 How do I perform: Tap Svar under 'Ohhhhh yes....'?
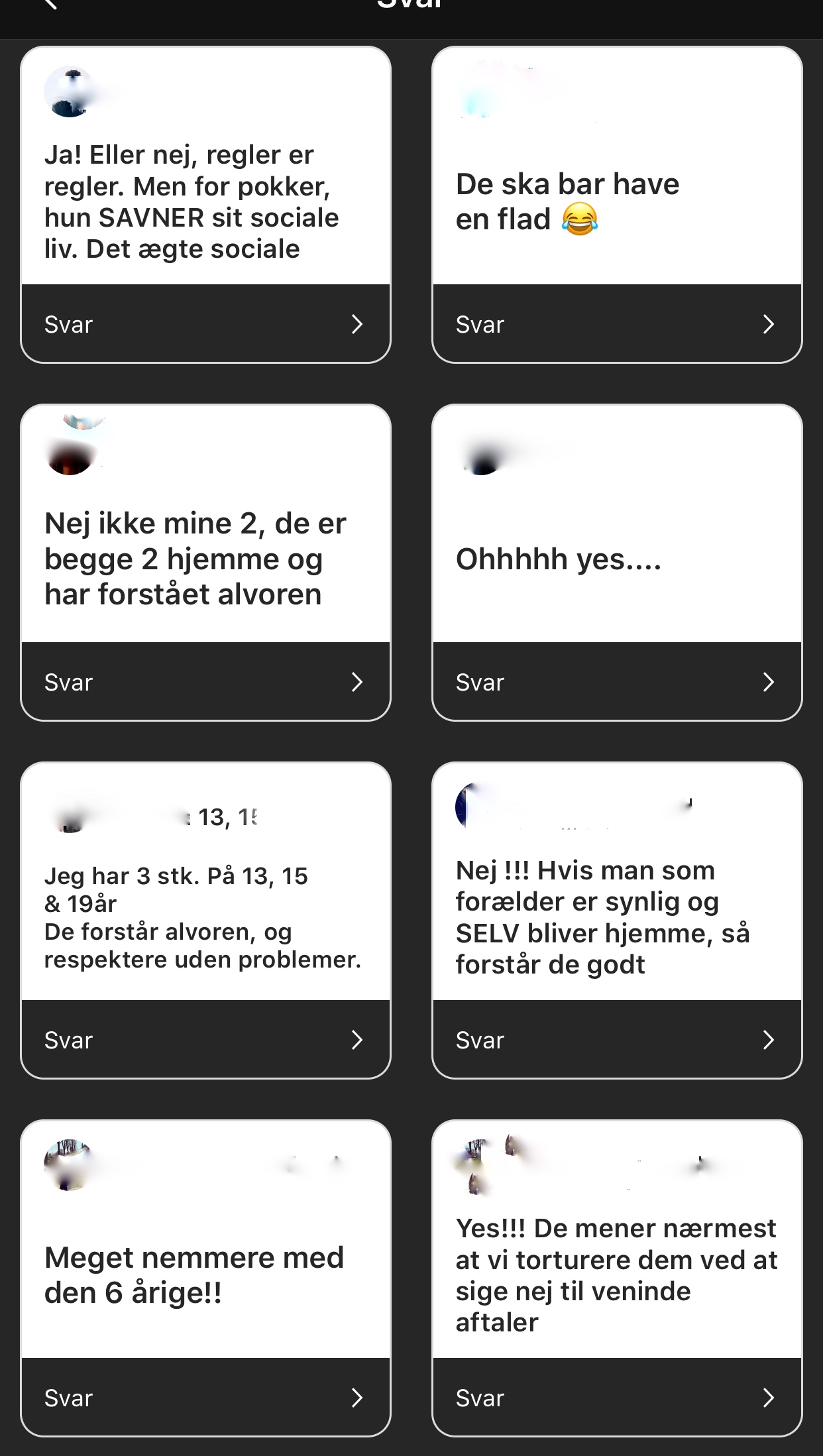[617, 681]
